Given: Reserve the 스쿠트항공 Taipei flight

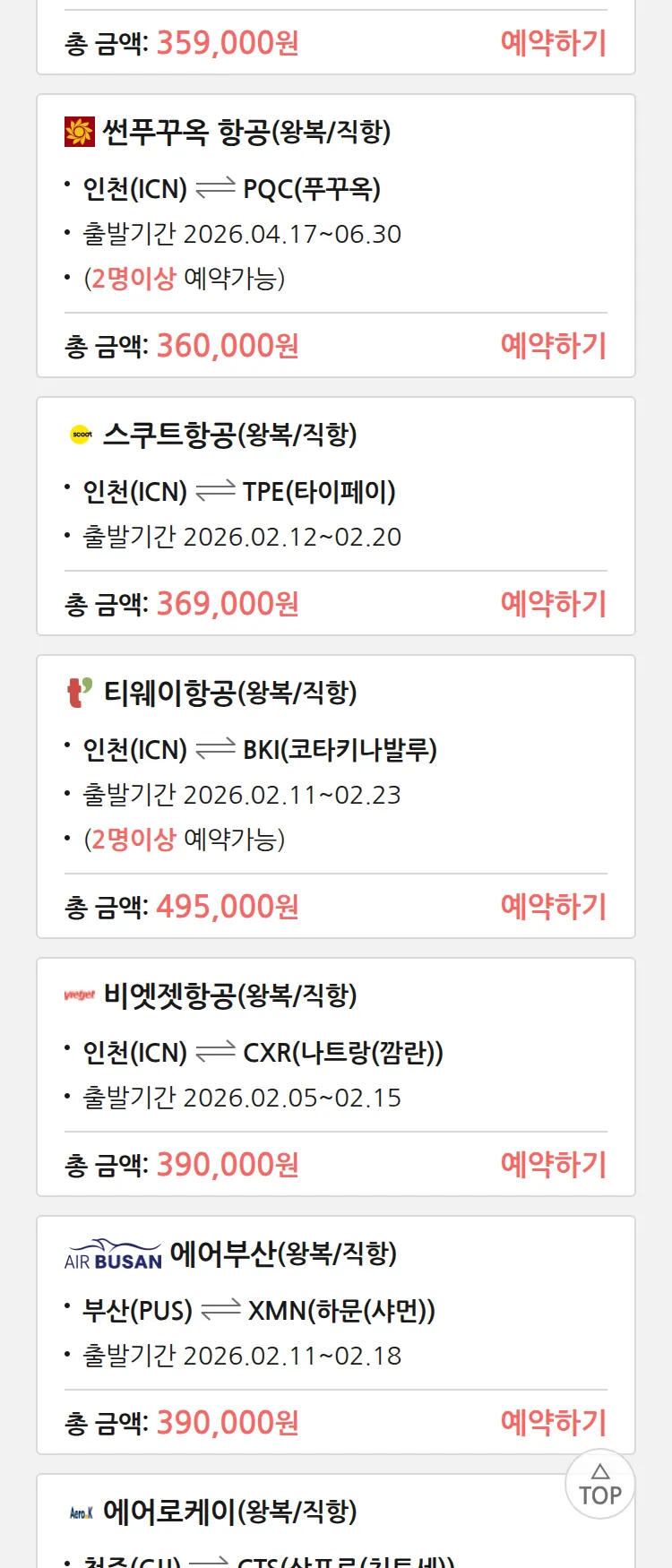Looking at the screenshot, I should pos(553,604).
